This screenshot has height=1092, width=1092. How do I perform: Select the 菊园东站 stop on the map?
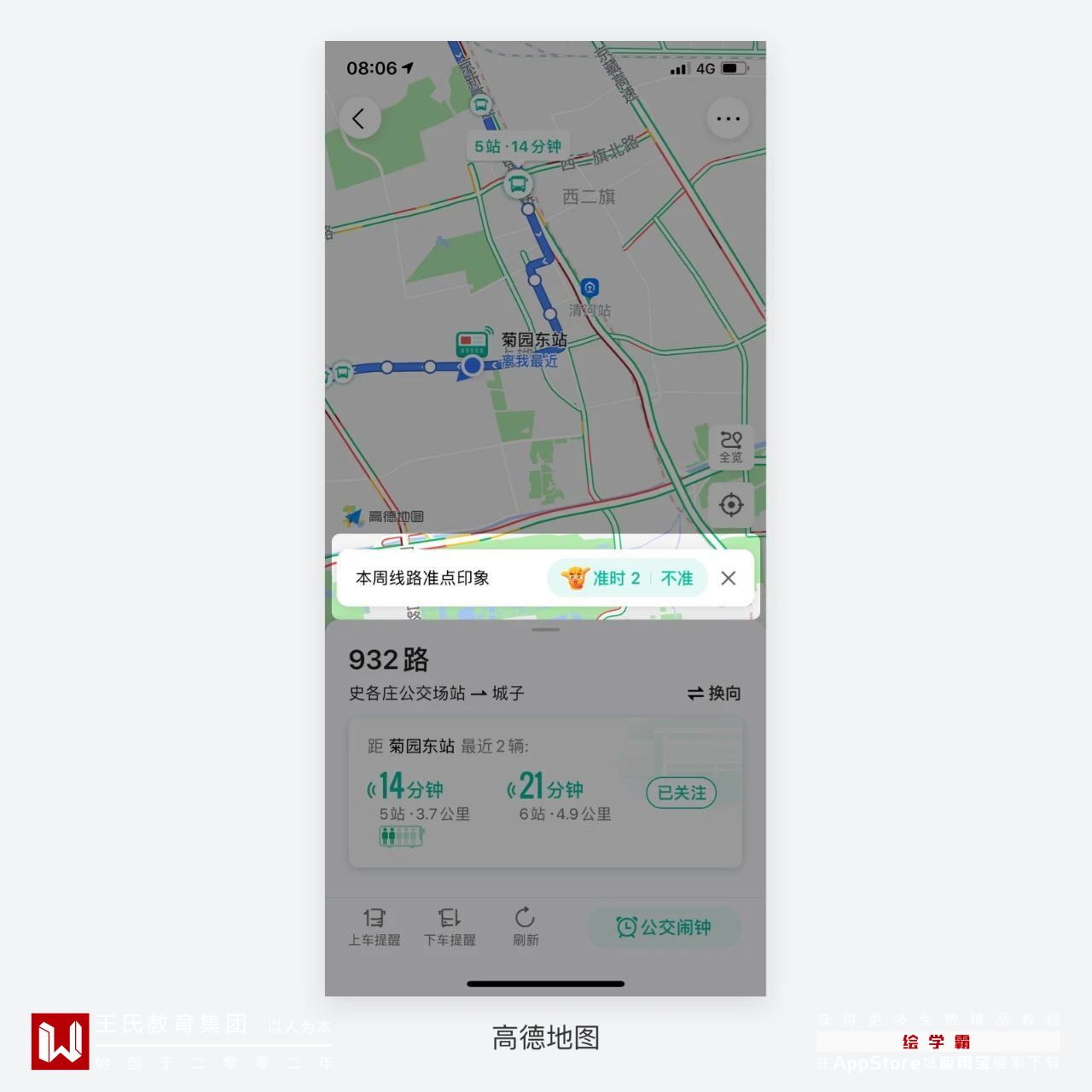(472, 366)
